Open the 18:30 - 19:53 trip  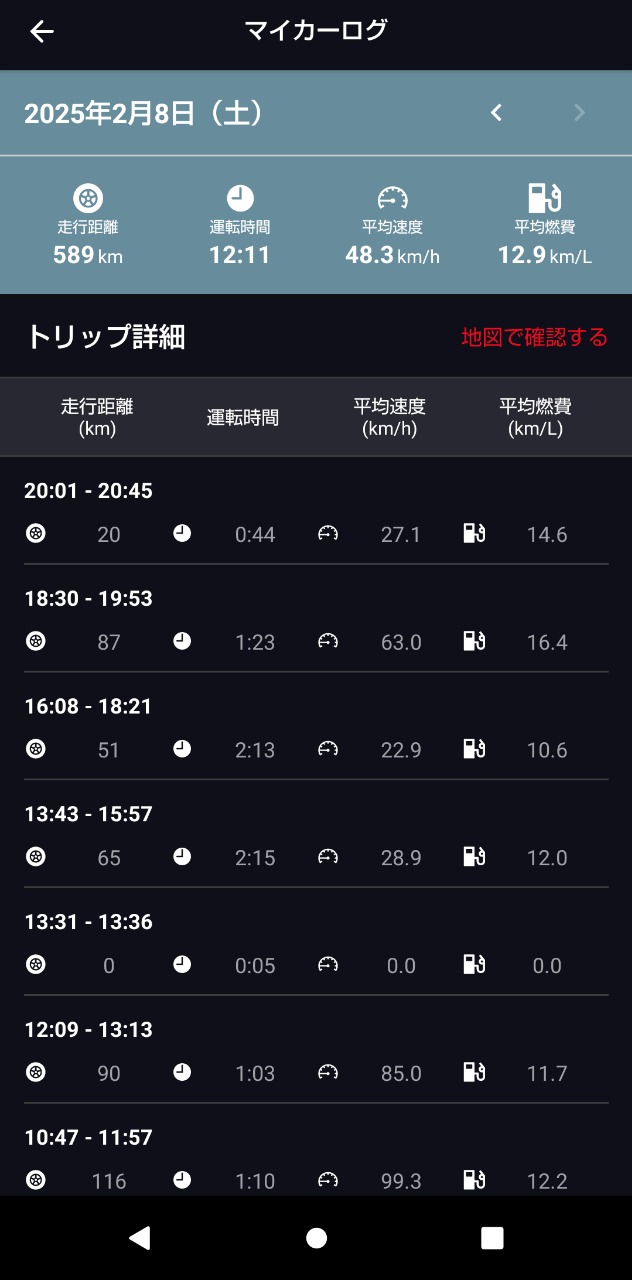(316, 621)
